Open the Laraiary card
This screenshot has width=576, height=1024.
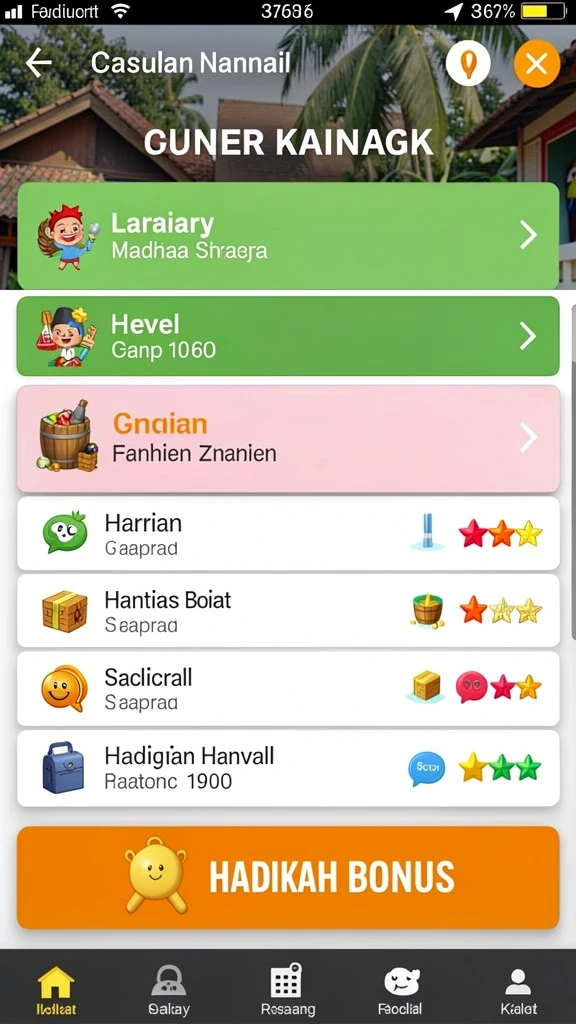[288, 236]
